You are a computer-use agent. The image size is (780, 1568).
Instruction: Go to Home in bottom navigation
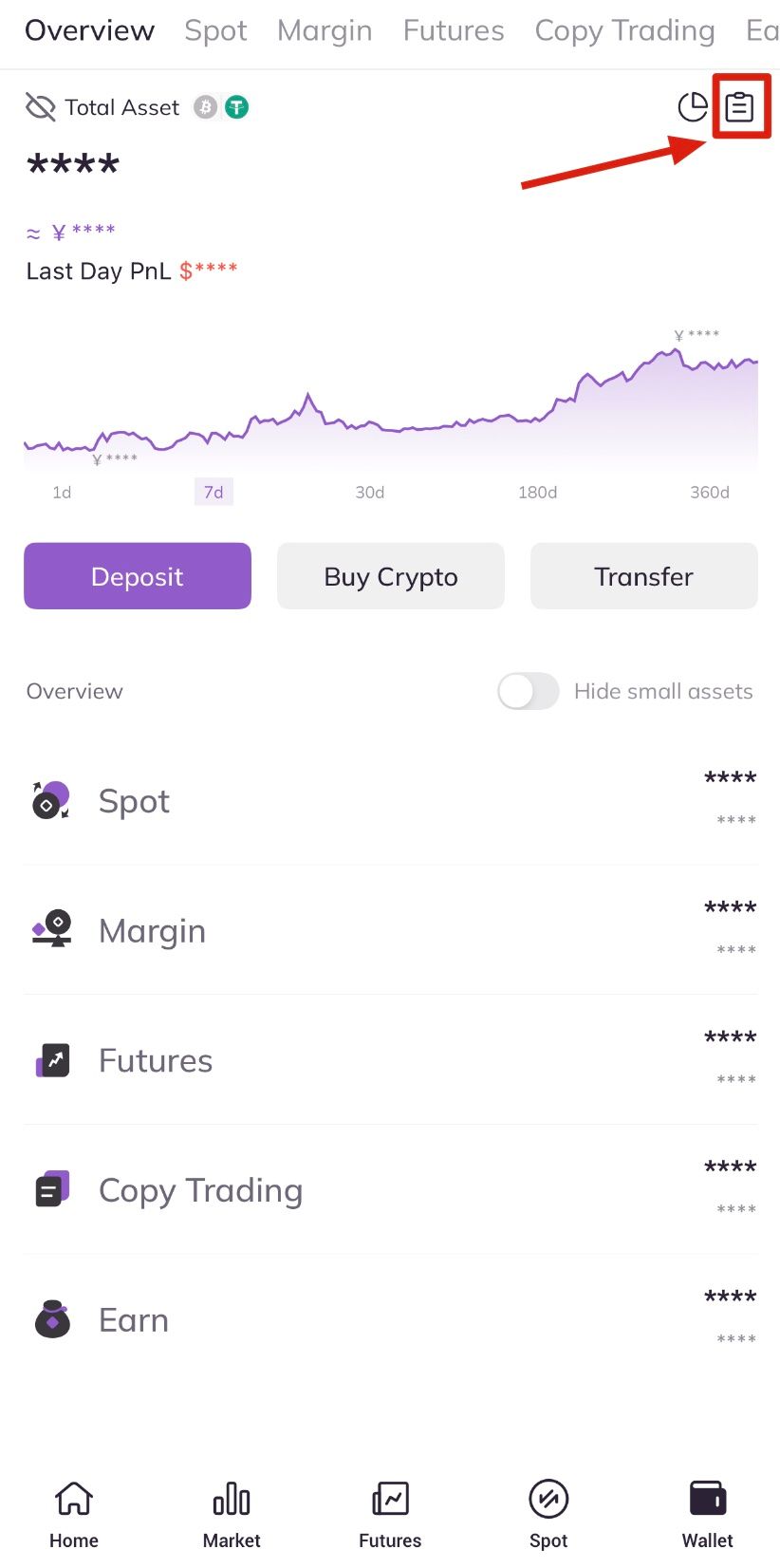tap(74, 1514)
